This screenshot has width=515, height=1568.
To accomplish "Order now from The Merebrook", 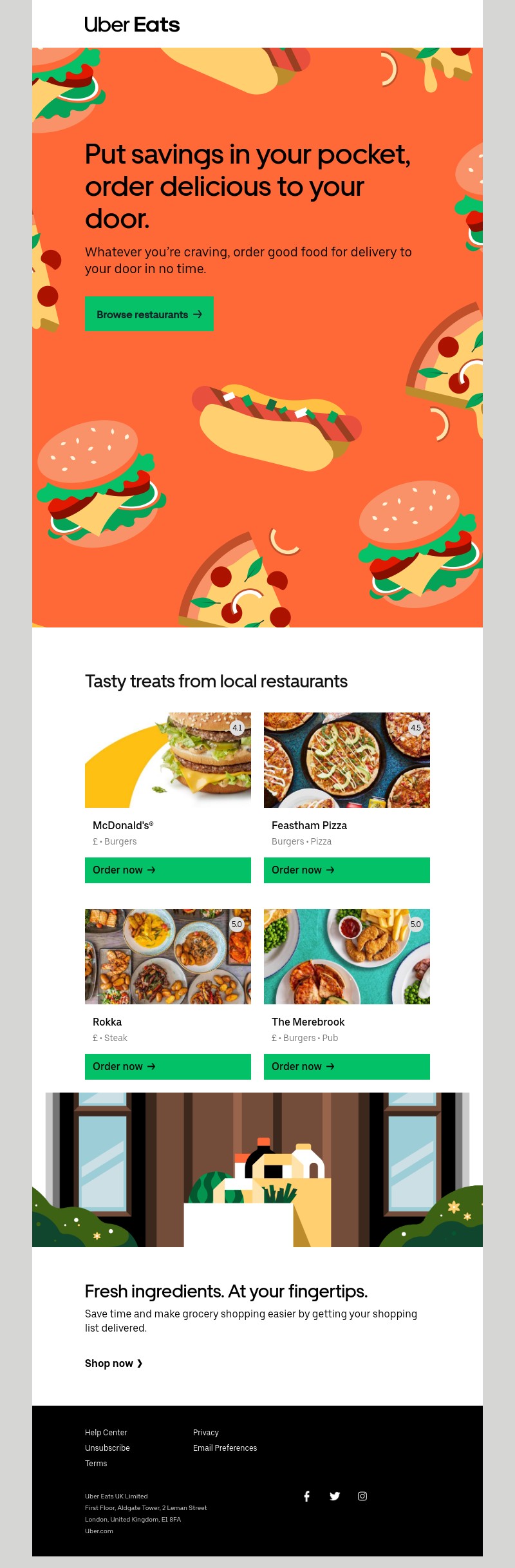I will click(346, 1067).
